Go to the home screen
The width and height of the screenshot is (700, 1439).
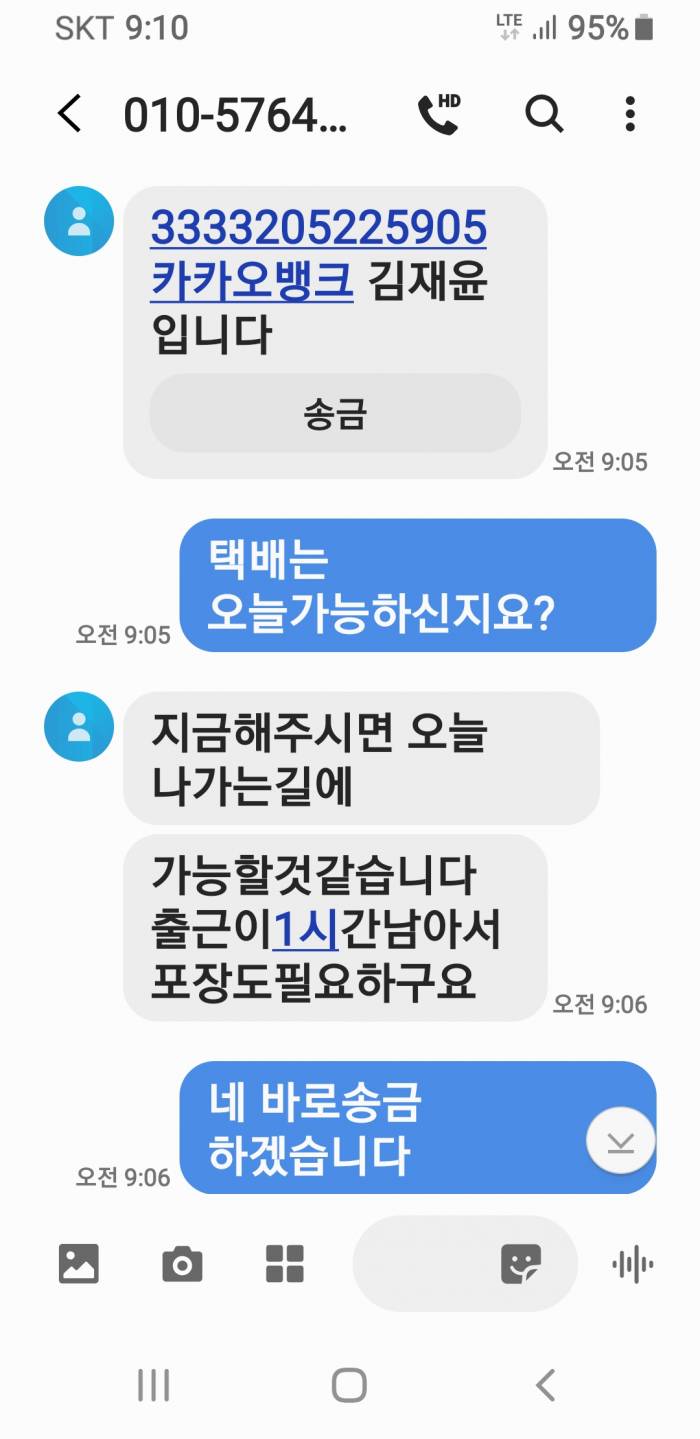click(x=349, y=1385)
